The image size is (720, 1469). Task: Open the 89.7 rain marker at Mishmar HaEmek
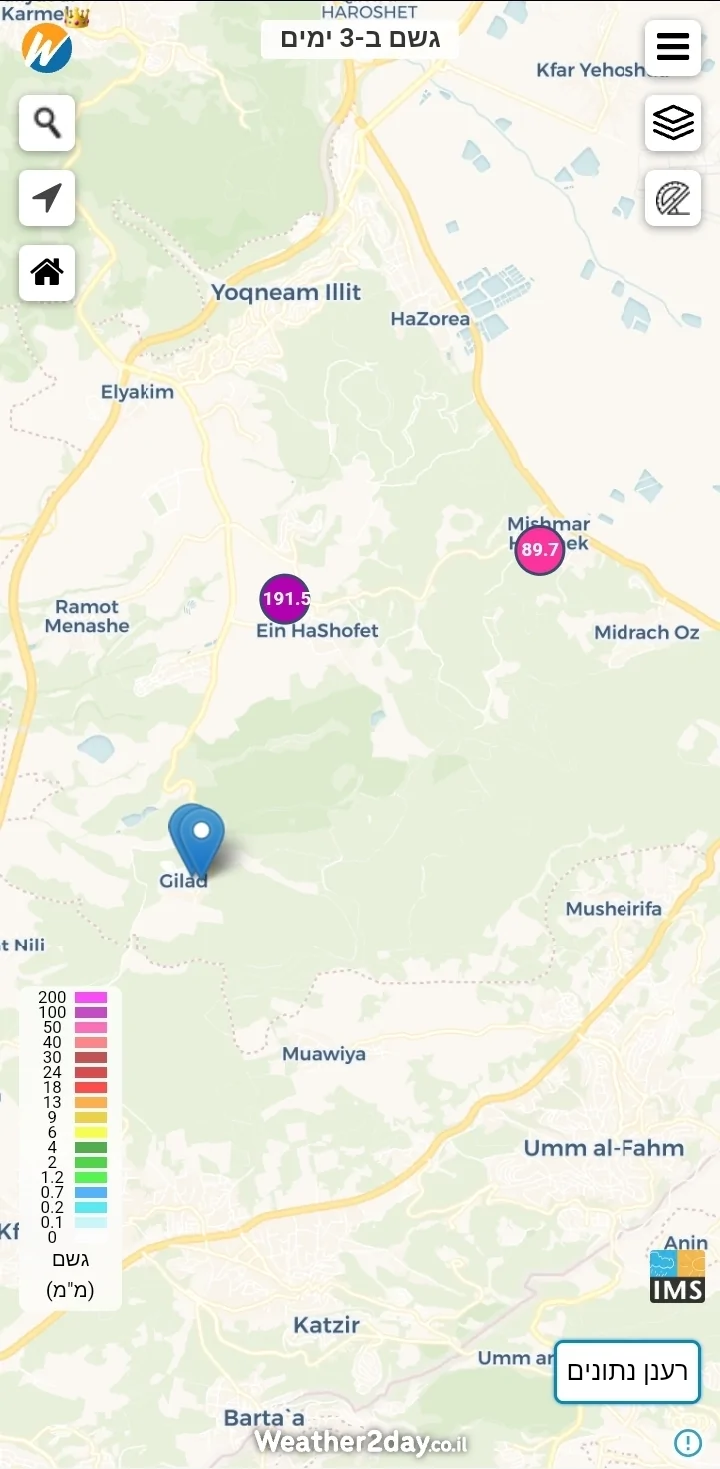(x=540, y=550)
